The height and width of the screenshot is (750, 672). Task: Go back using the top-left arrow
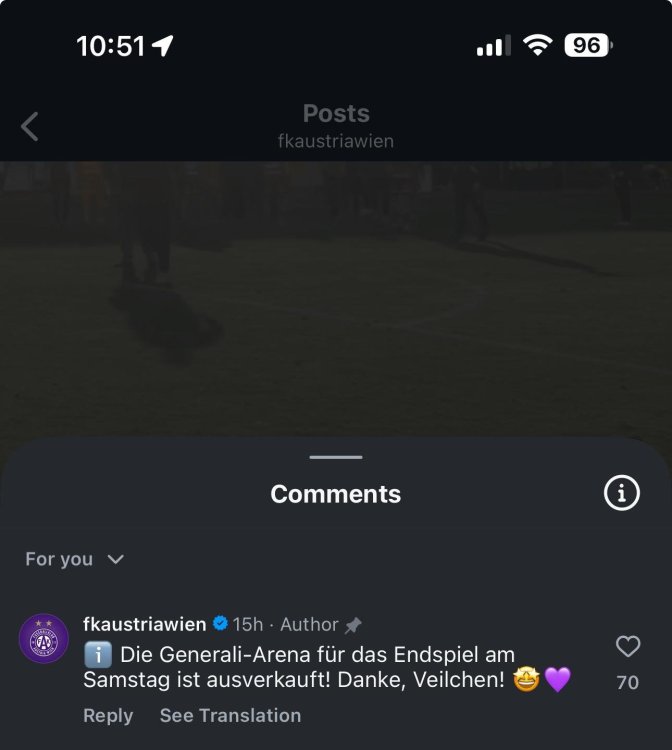coord(30,127)
